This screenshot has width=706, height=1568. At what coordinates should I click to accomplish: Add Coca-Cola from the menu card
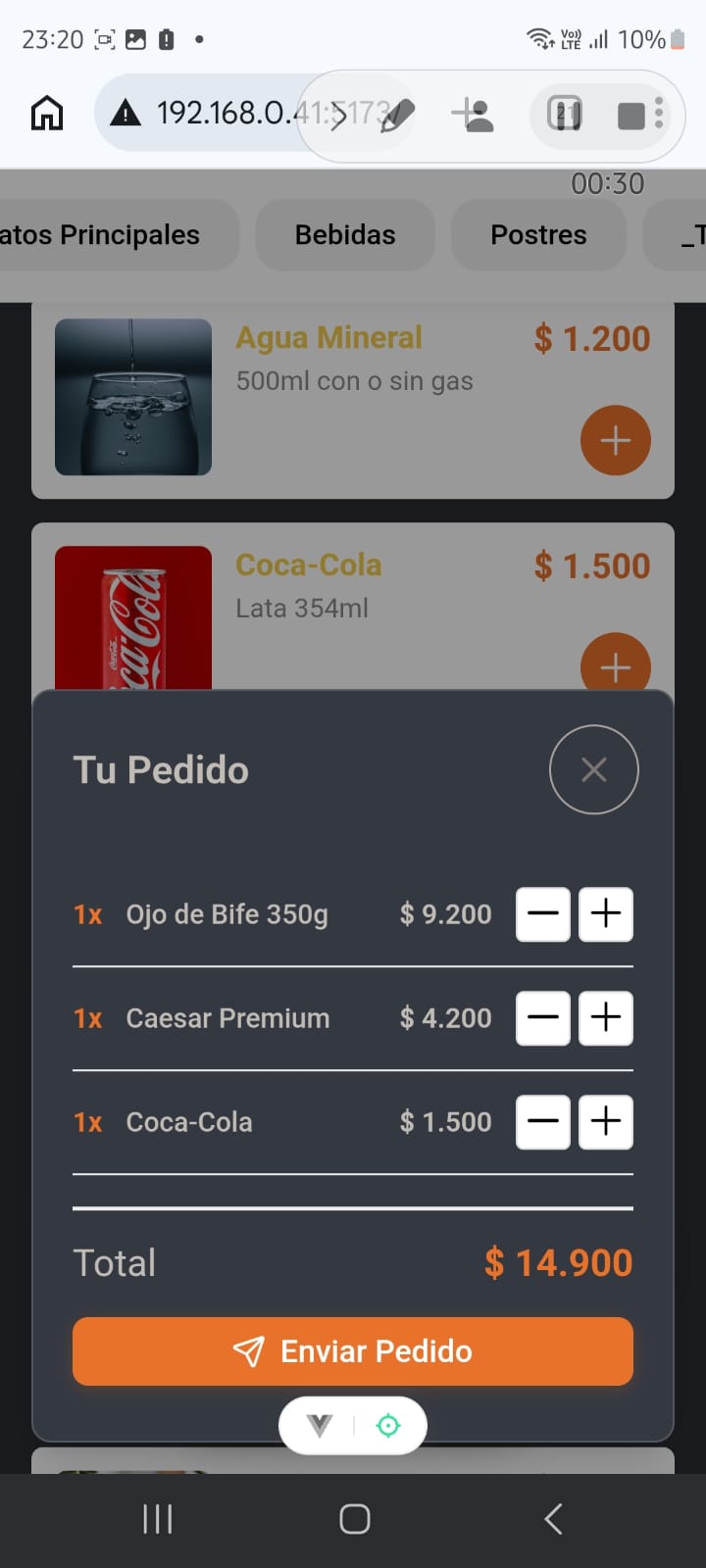[615, 665]
